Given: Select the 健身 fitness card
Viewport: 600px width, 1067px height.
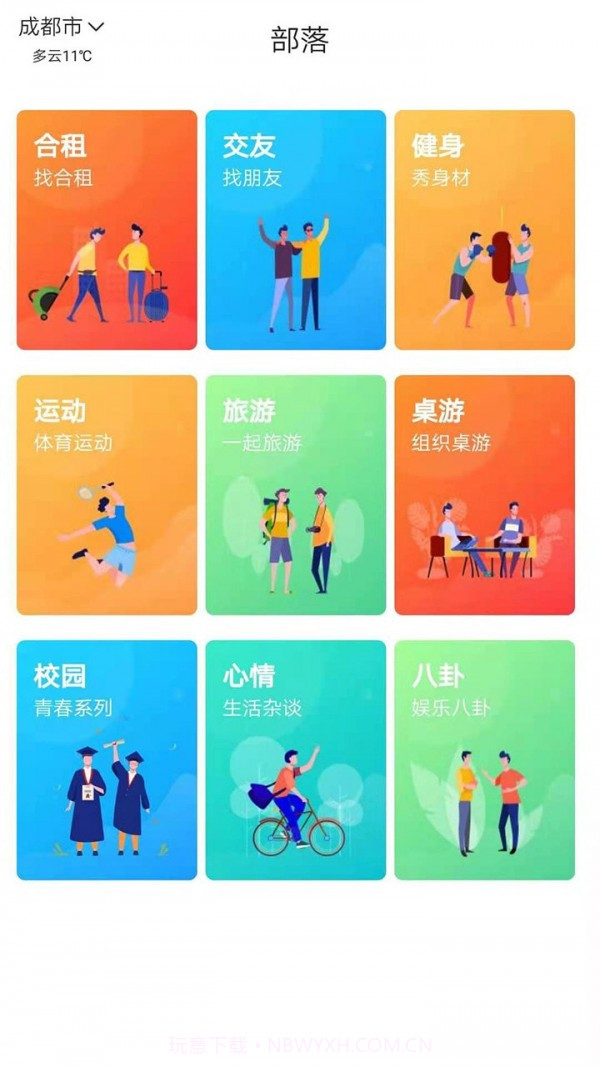Looking at the screenshot, I should 484,230.
